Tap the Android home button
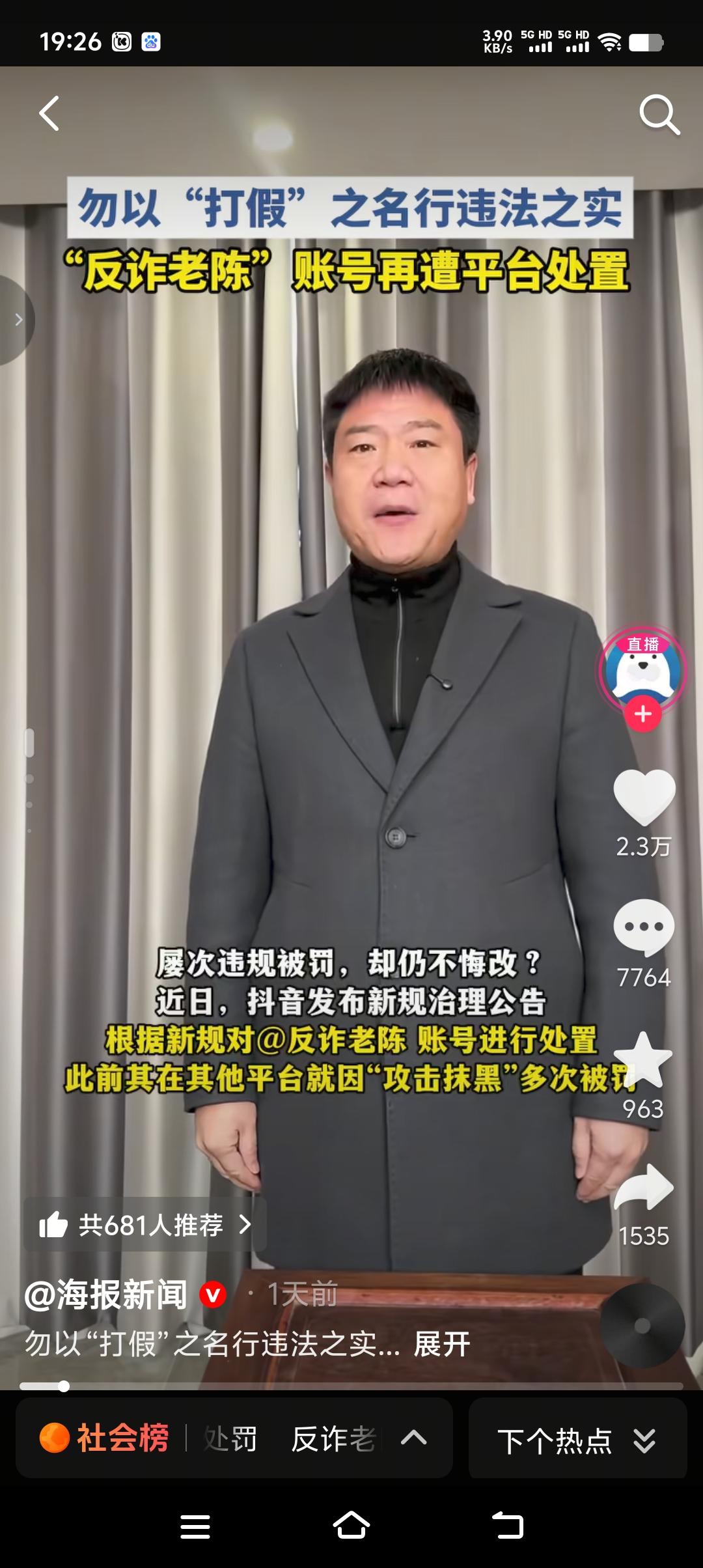The image size is (703, 1568). pos(351,1524)
